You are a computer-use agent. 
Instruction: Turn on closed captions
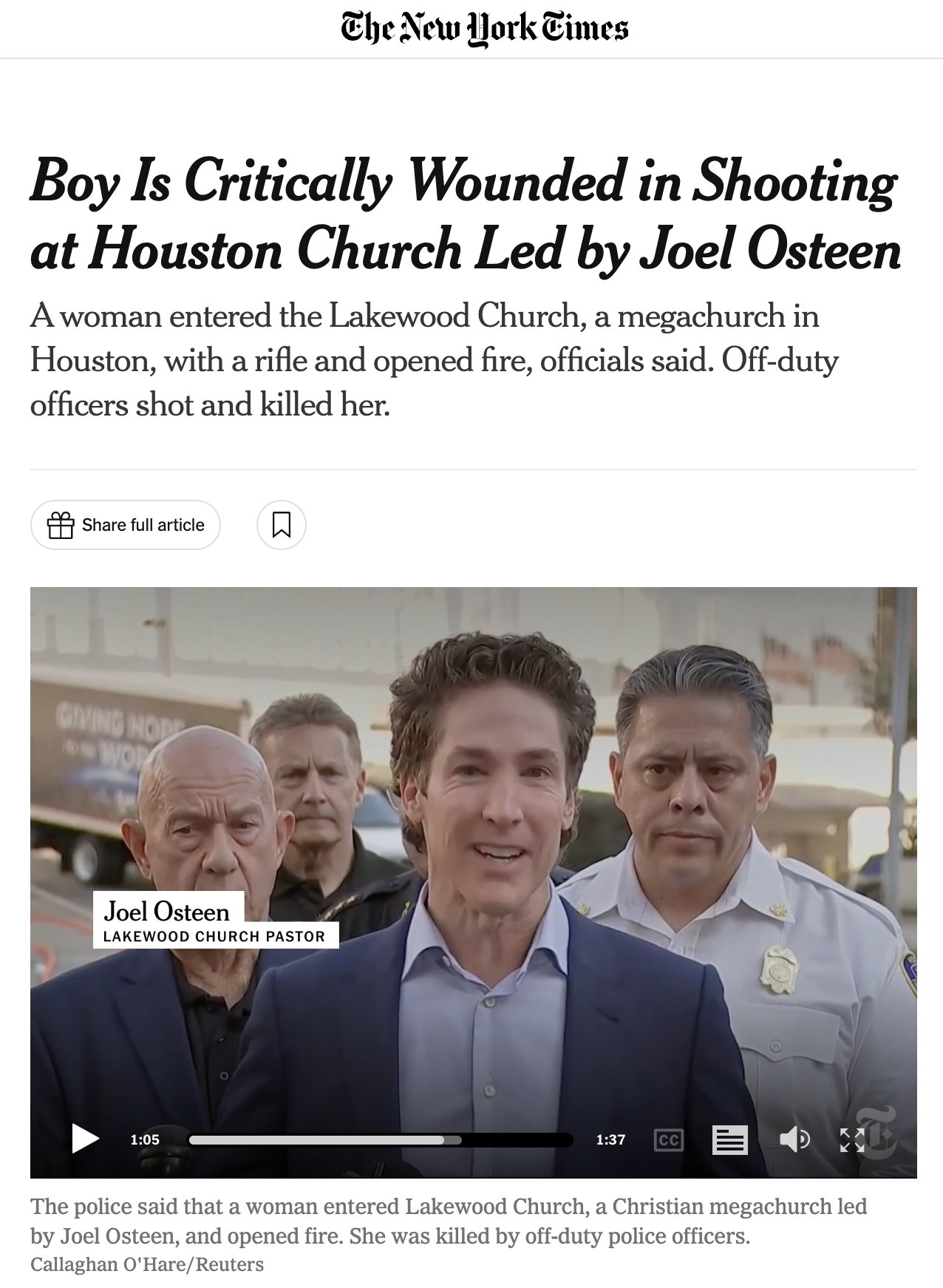click(669, 1140)
